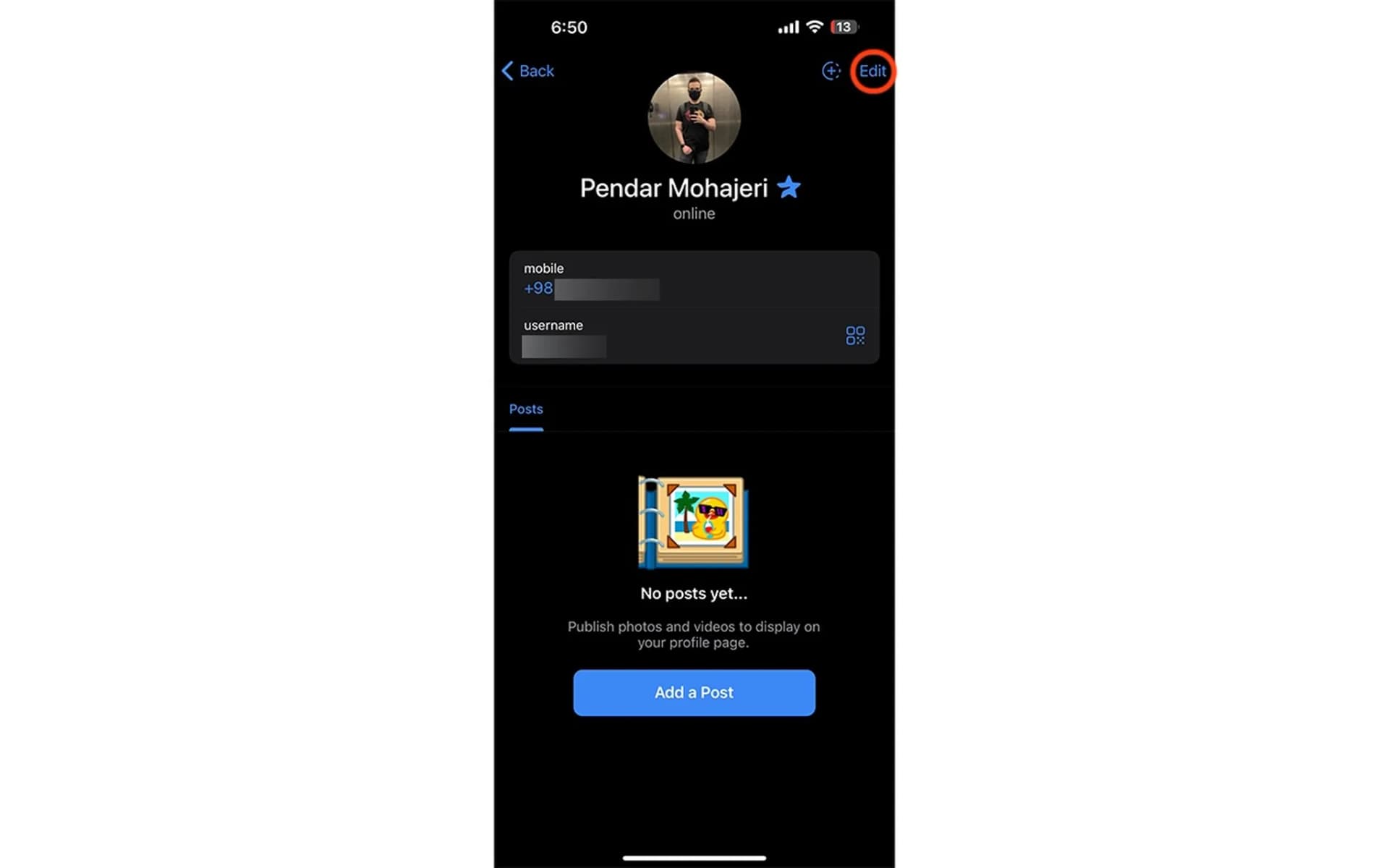This screenshot has width=1389, height=868.
Task: Open the profile photo
Action: pyautogui.click(x=694, y=117)
